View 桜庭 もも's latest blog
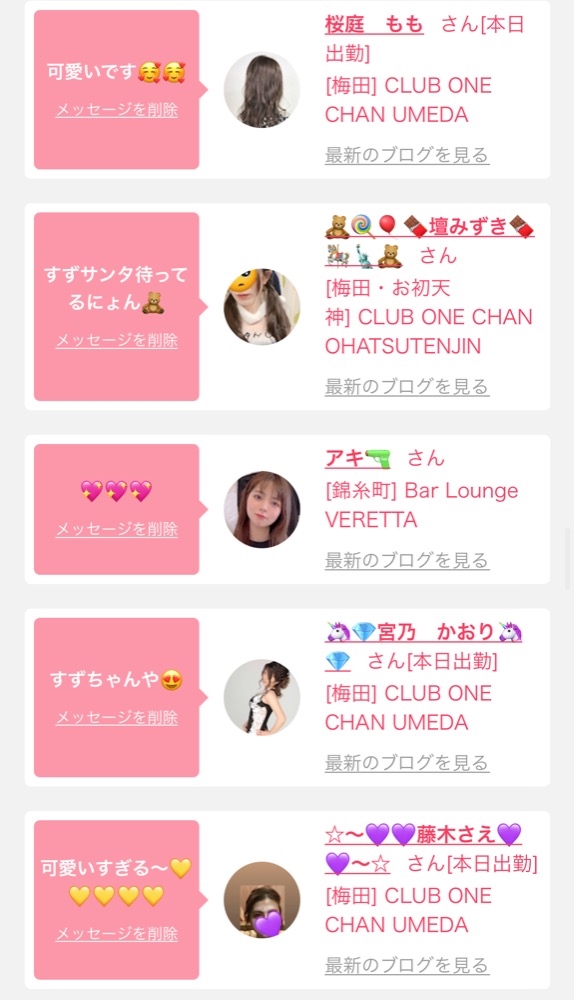Image resolution: width=574 pixels, height=1000 pixels. (407, 155)
